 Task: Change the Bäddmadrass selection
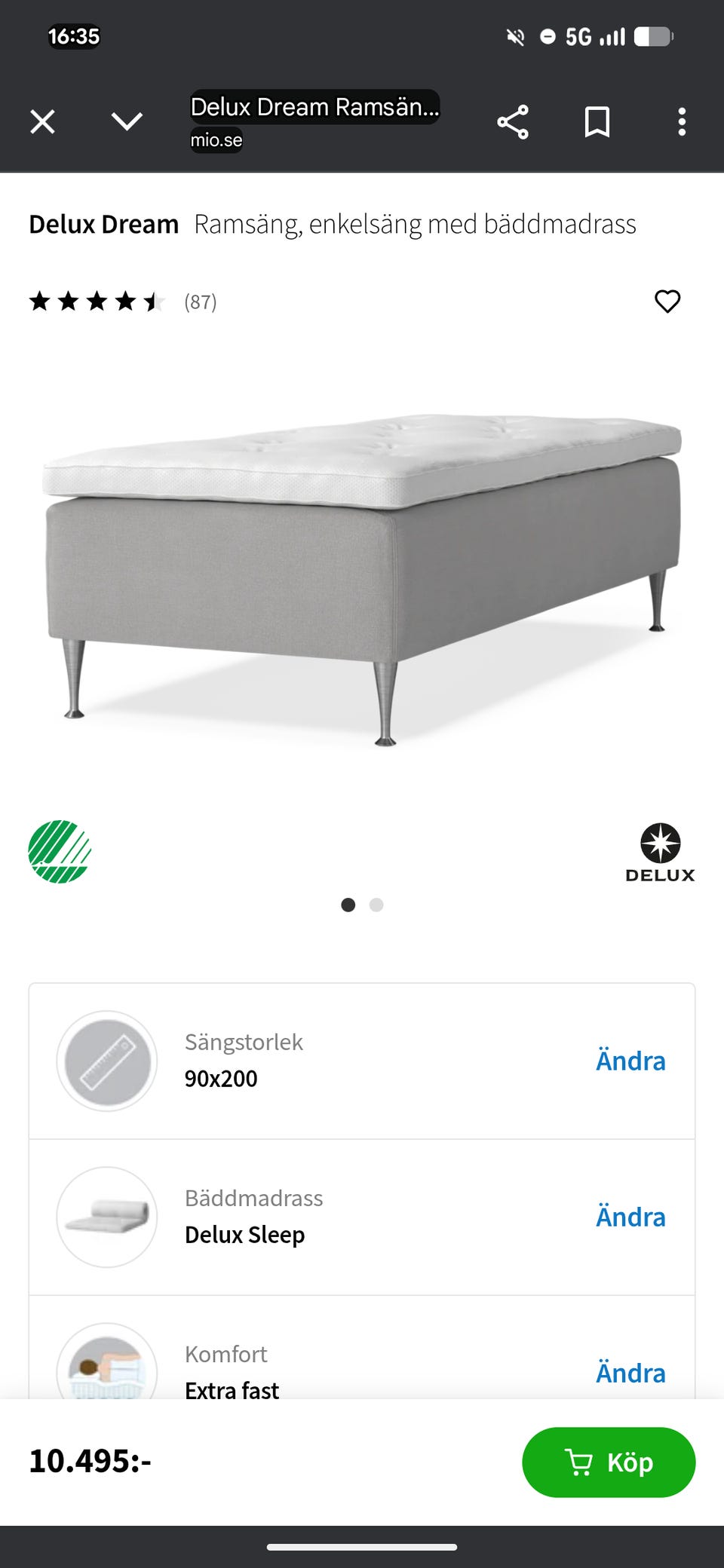(x=630, y=1217)
